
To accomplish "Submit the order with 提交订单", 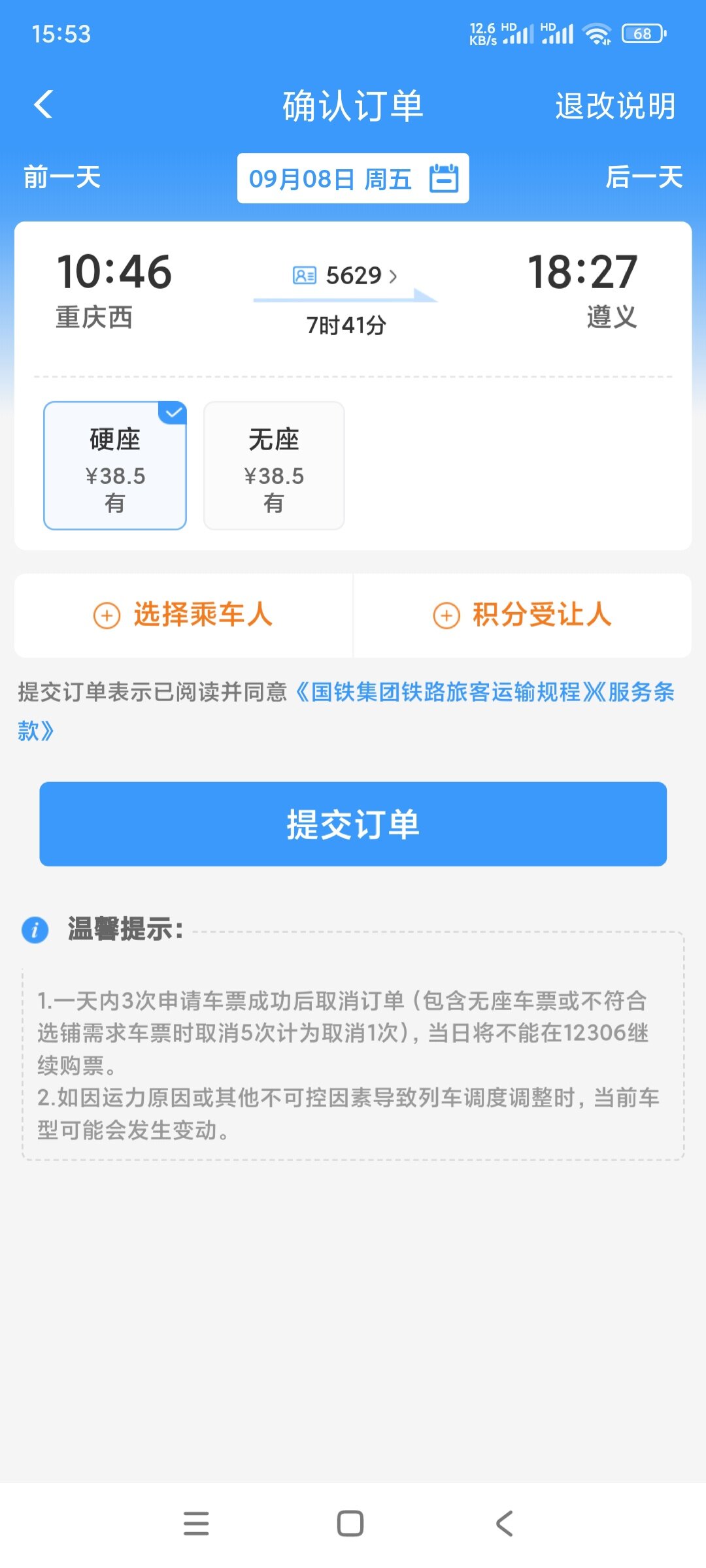I will 353,824.
